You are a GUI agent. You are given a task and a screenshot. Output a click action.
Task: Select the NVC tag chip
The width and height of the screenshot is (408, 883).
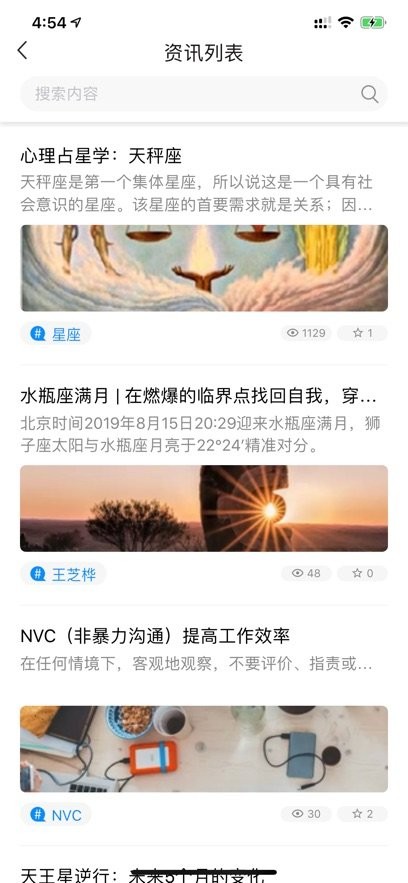point(56,814)
